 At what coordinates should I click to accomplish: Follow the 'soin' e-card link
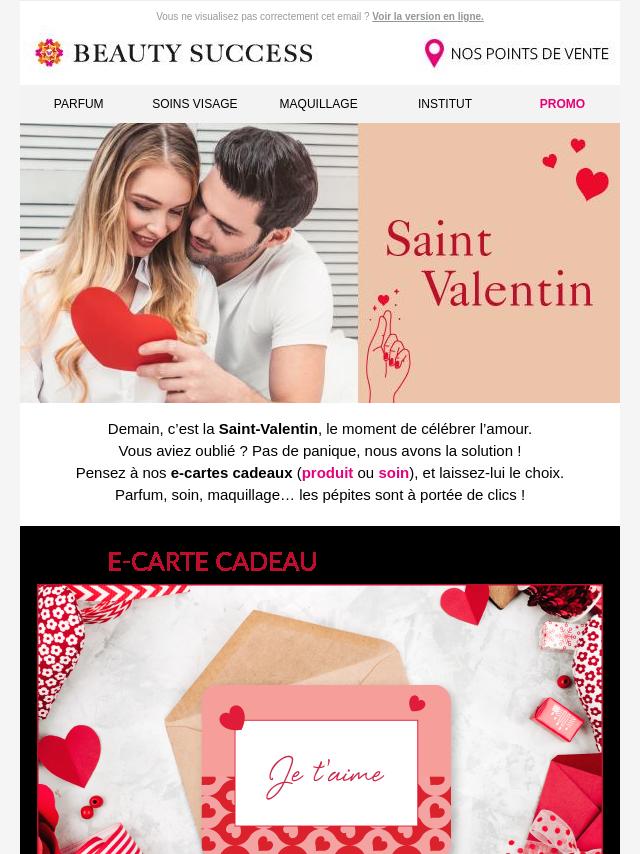coord(393,473)
